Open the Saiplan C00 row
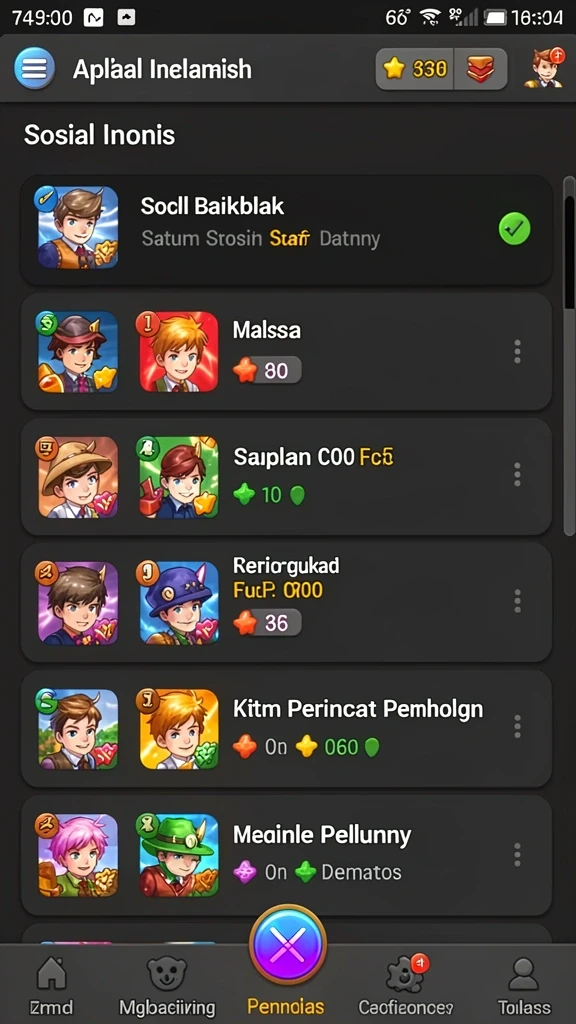The height and width of the screenshot is (1024, 576). [287, 477]
